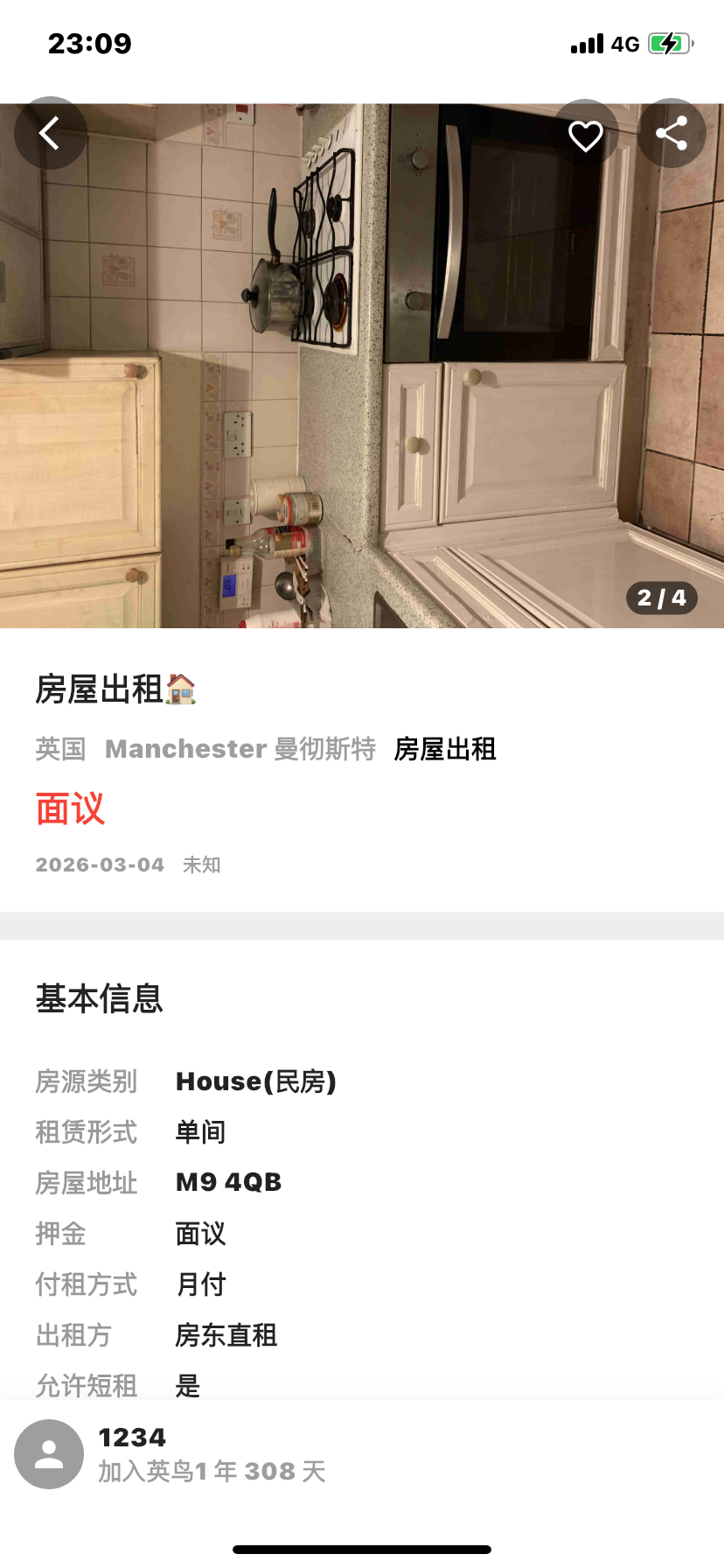Viewport: 724px width, 1568px height.
Task: Favorite this listing with the heart icon
Action: click(x=585, y=136)
